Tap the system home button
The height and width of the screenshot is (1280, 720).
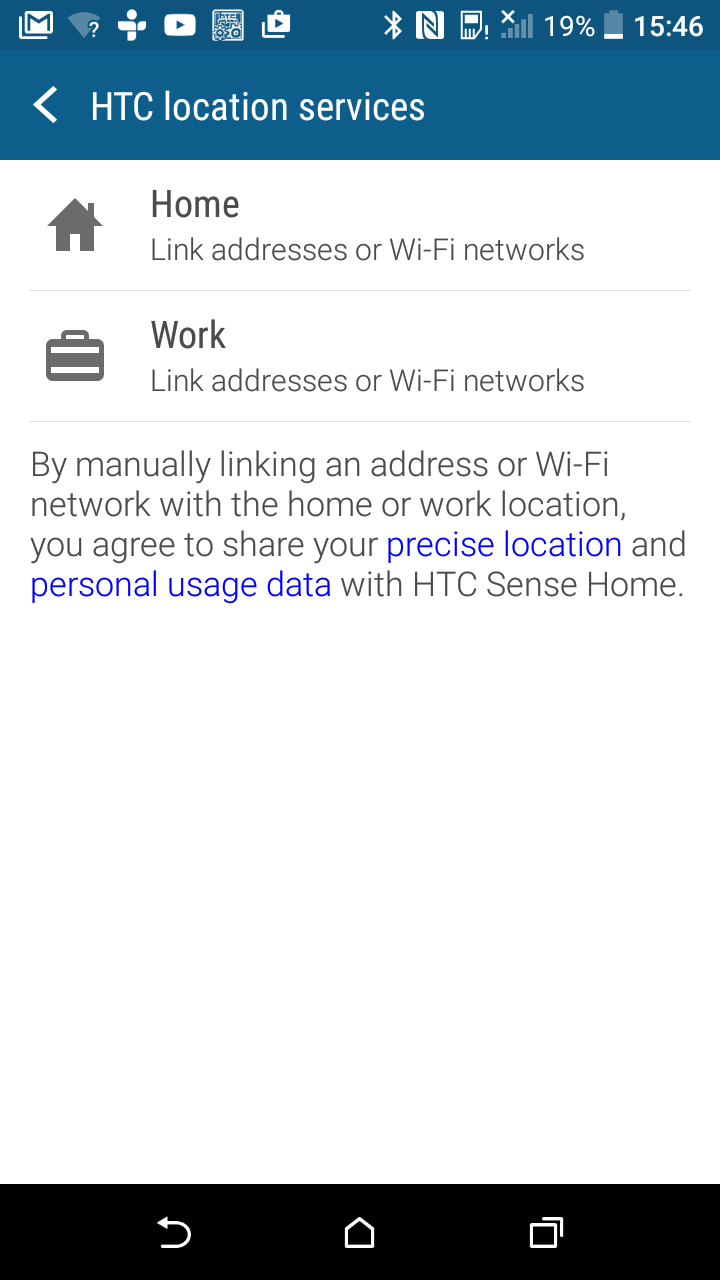coord(359,1233)
